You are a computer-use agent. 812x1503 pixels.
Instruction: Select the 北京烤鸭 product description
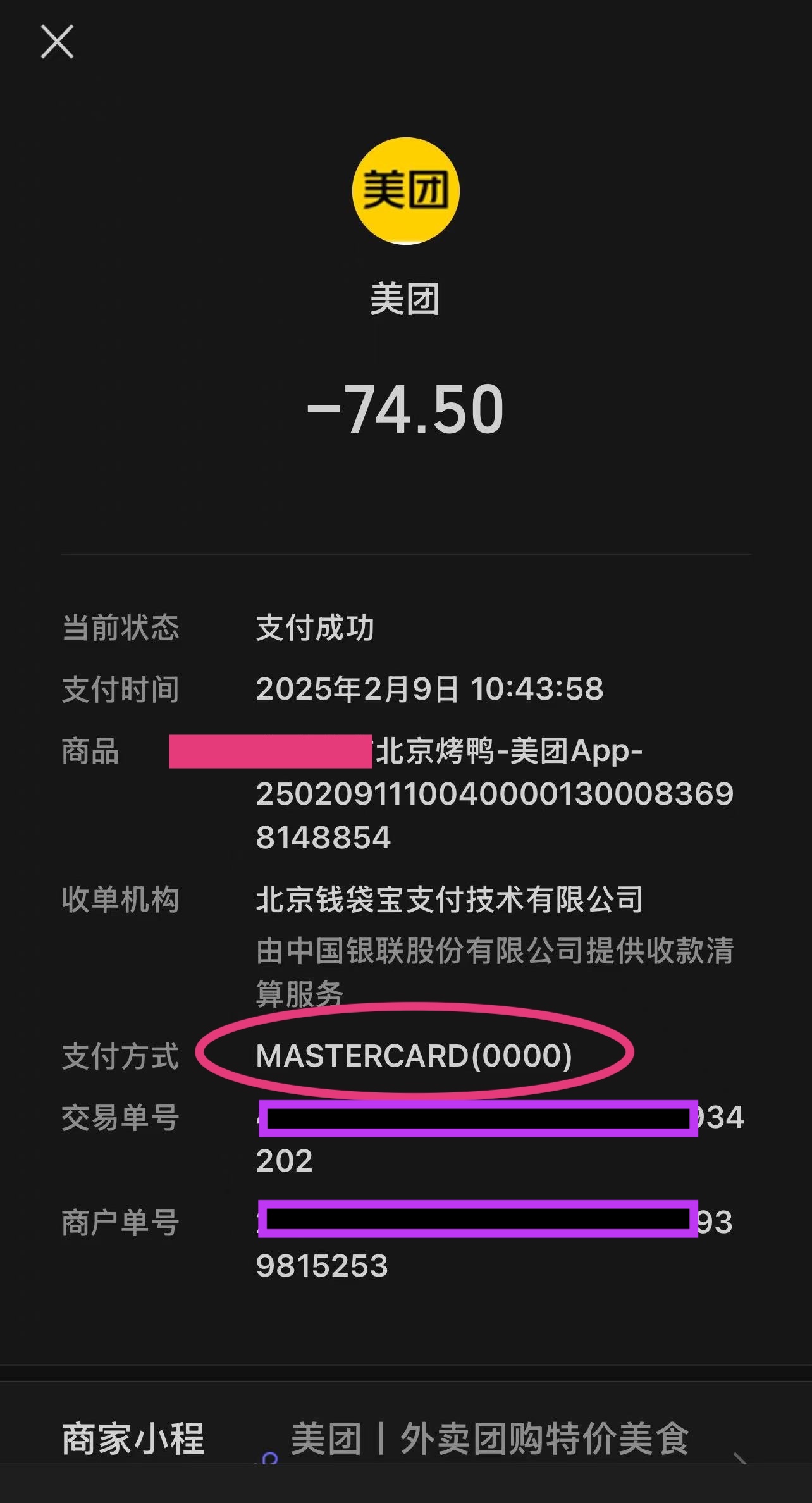[443, 753]
